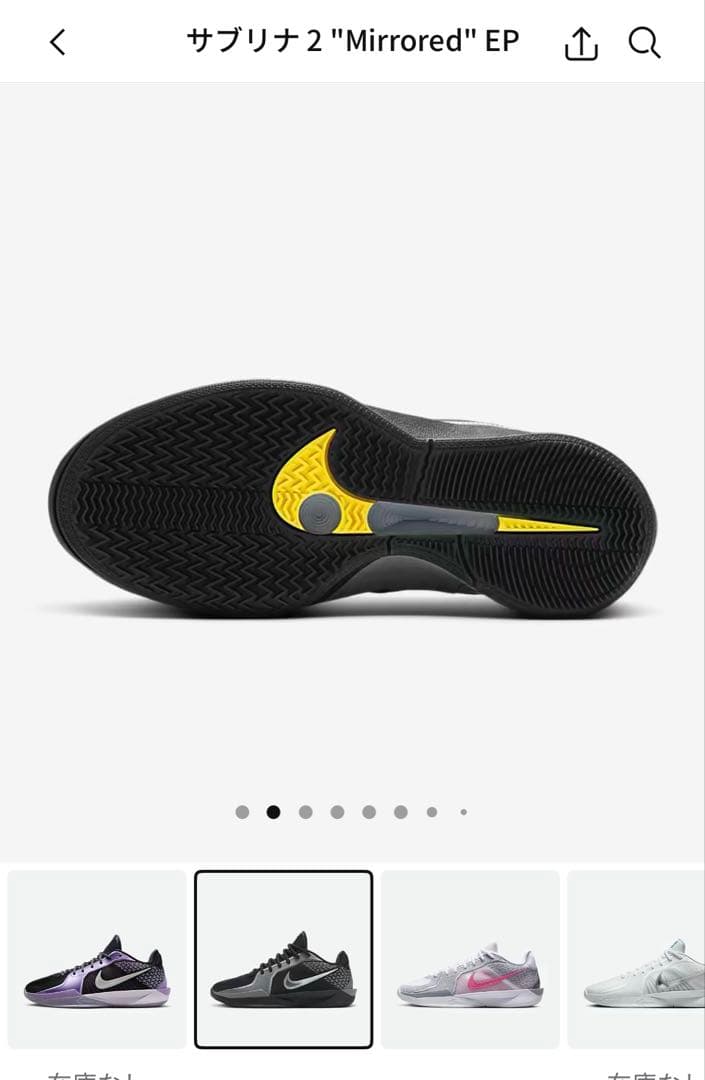This screenshot has width=705, height=1080.
Task: Tap the selected black colorway thumbnail
Action: tap(283, 959)
